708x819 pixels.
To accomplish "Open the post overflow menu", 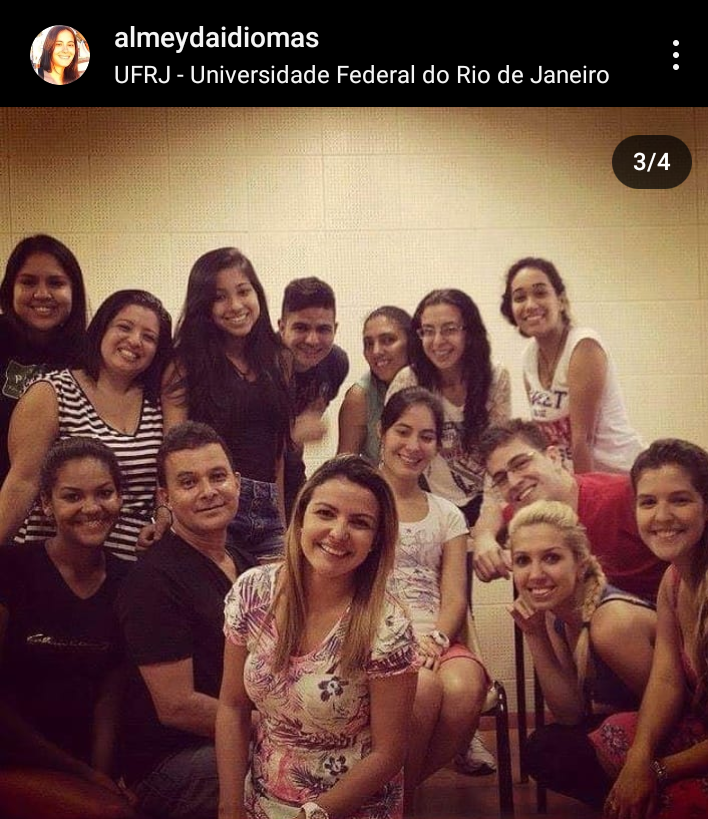I will [676, 55].
